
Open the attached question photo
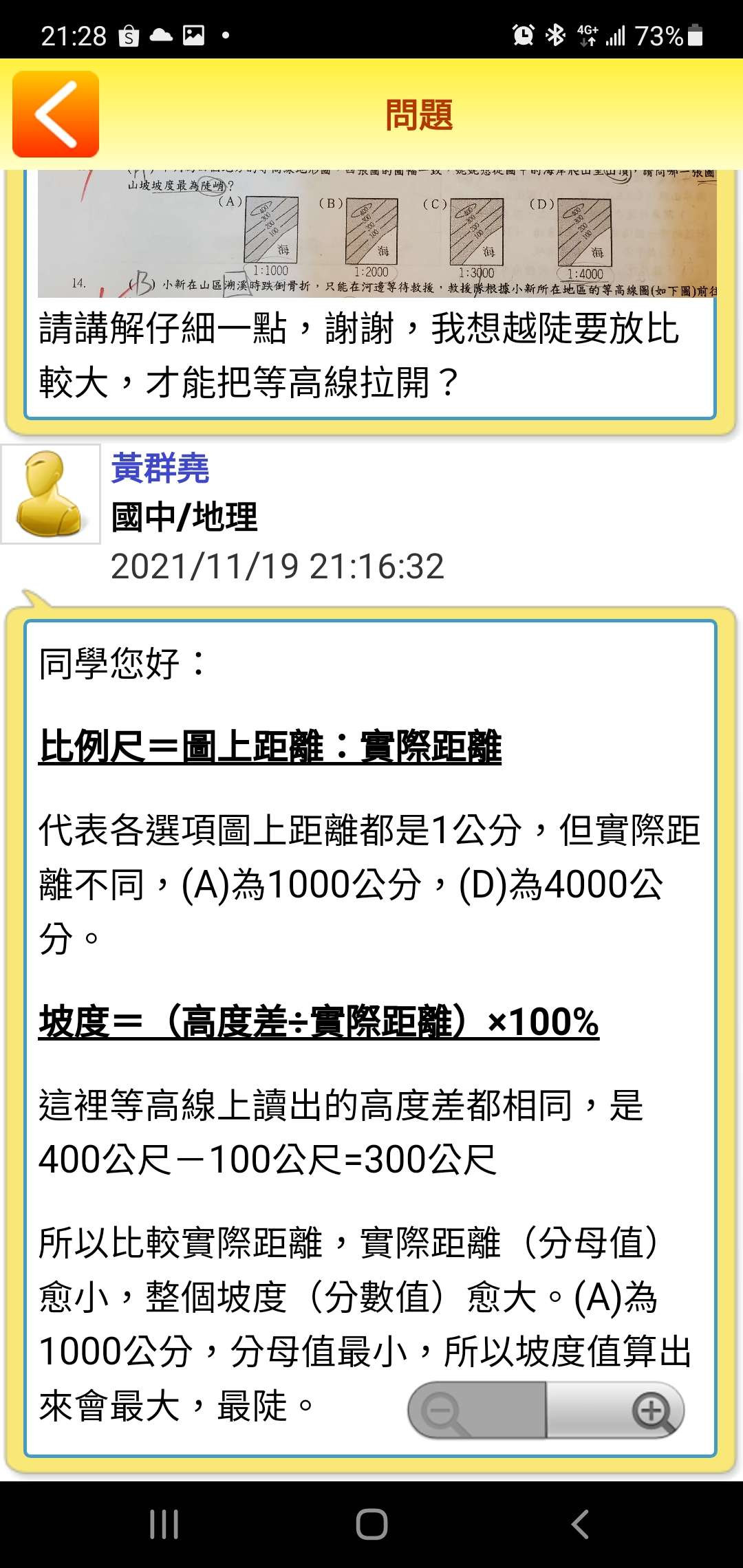[377, 234]
